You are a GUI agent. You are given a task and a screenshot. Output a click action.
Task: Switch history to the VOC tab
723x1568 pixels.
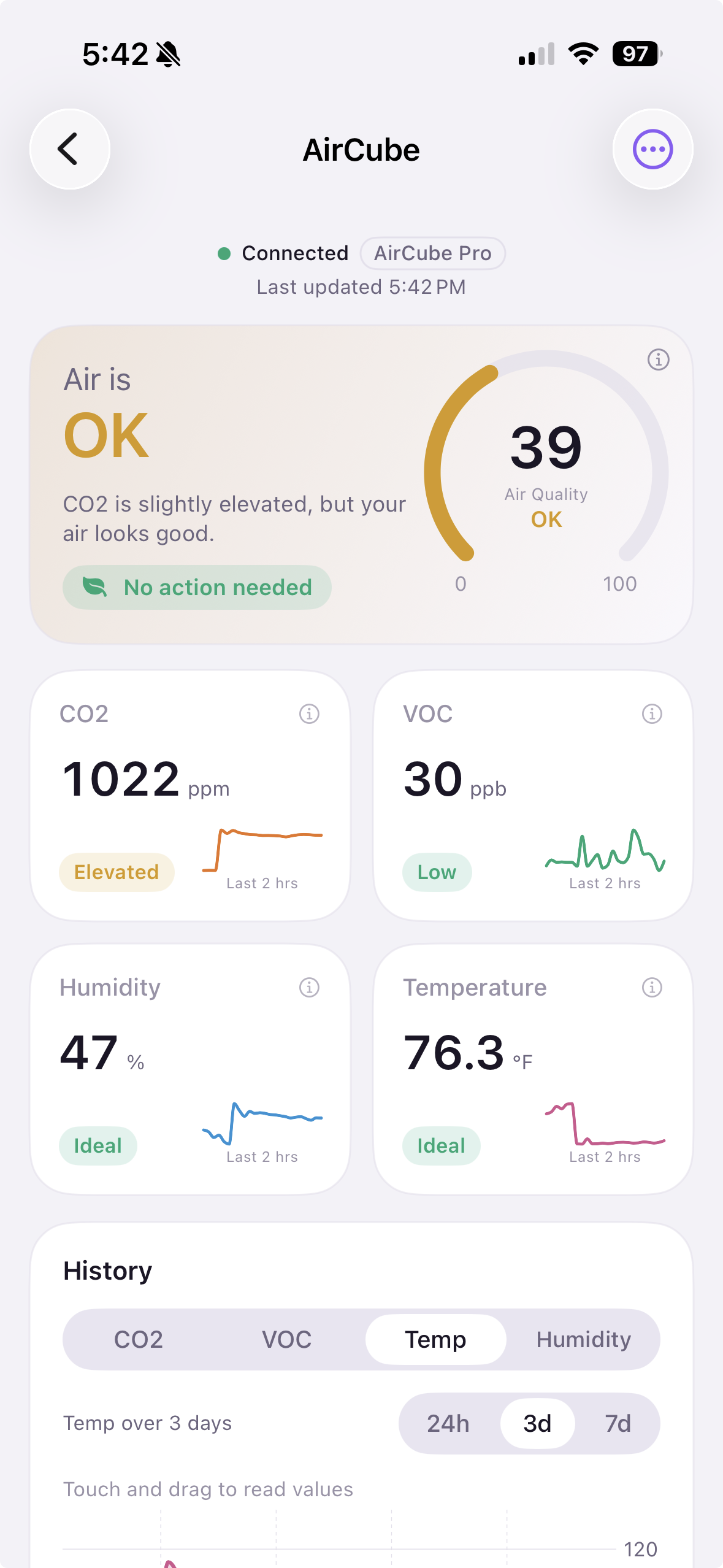click(x=287, y=1339)
